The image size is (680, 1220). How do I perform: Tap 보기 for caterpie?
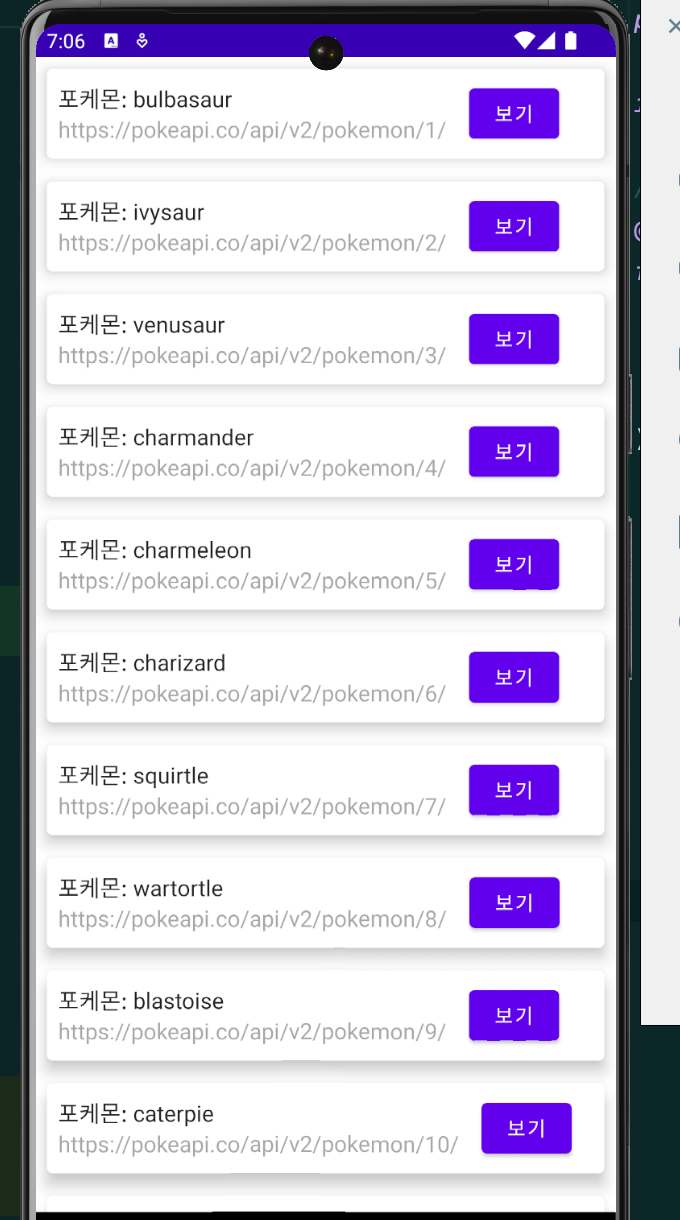point(526,1128)
